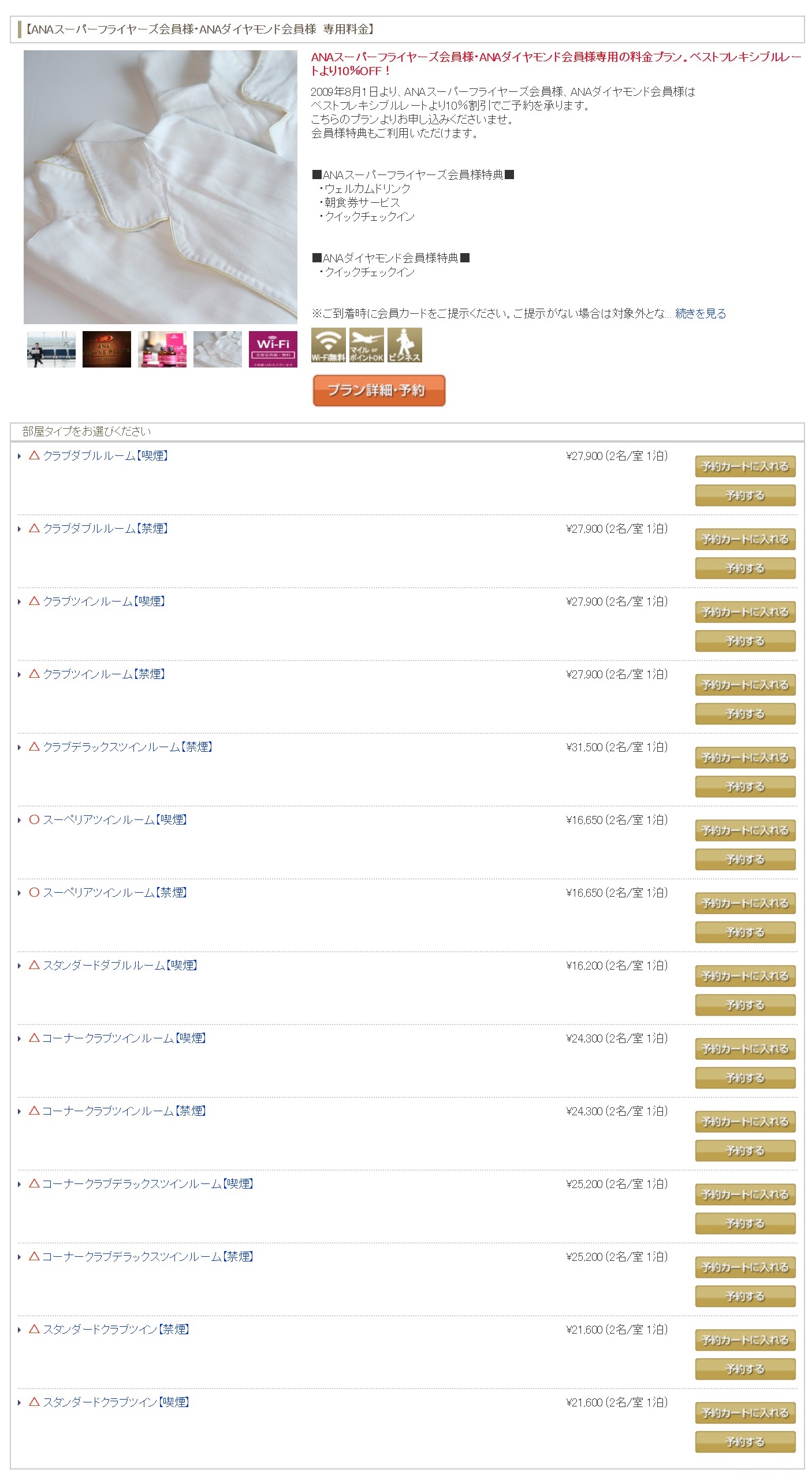Reserve コーナークラブツインルーム【喫煙】 now

pos(744,1078)
